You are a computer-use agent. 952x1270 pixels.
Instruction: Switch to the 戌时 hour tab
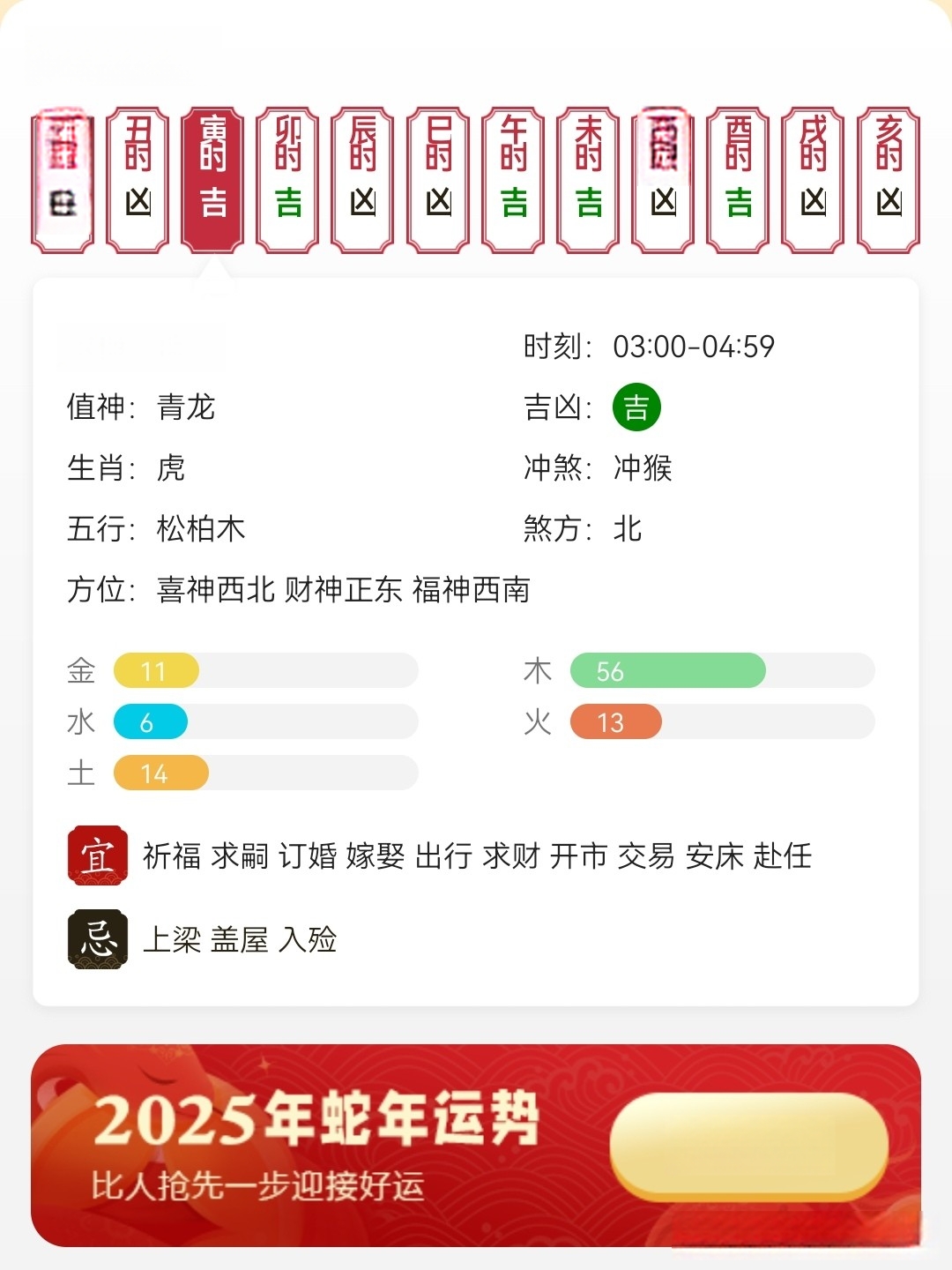pyautogui.click(x=814, y=180)
